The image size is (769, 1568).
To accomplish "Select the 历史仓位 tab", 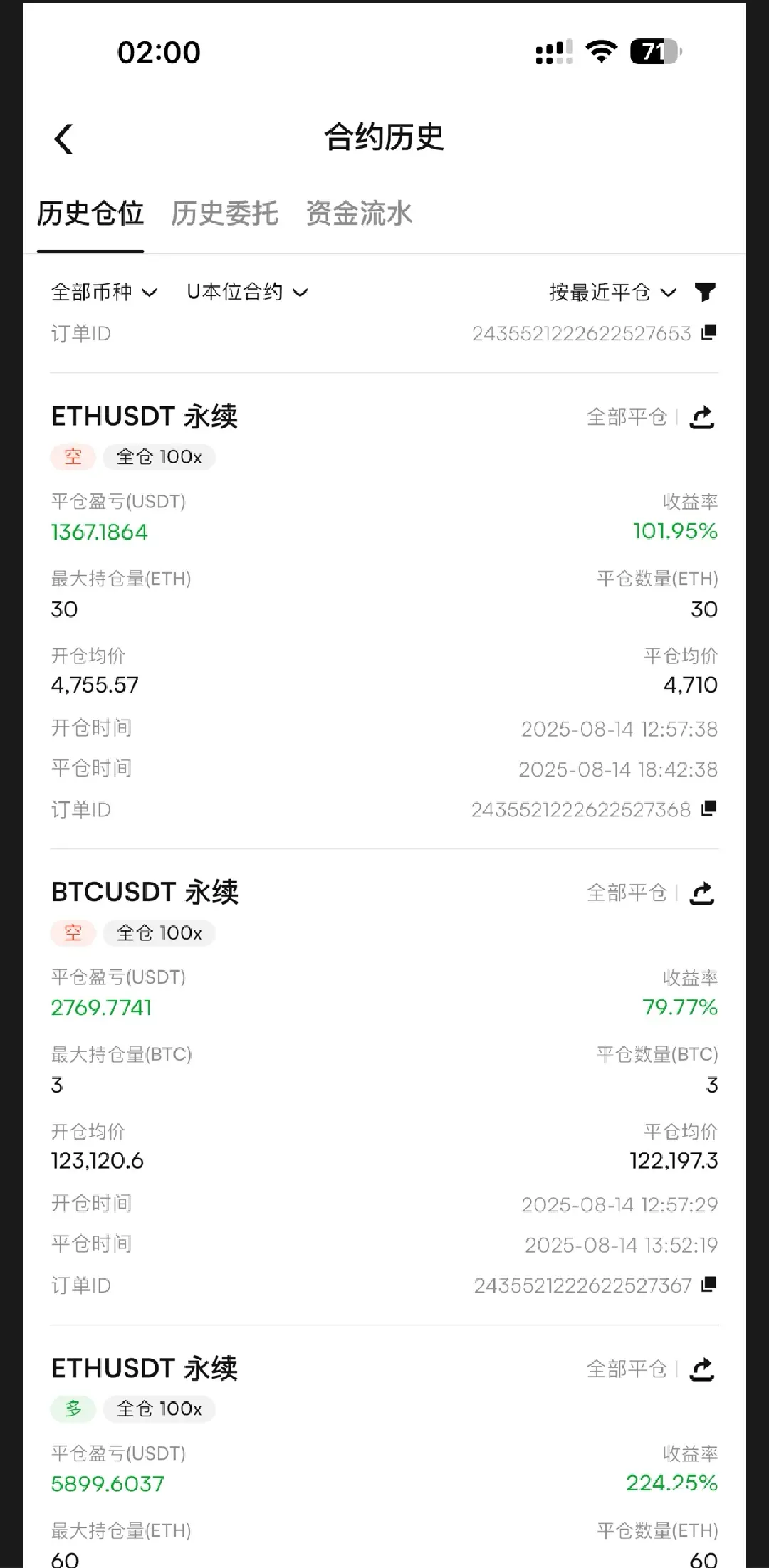I will pos(90,214).
